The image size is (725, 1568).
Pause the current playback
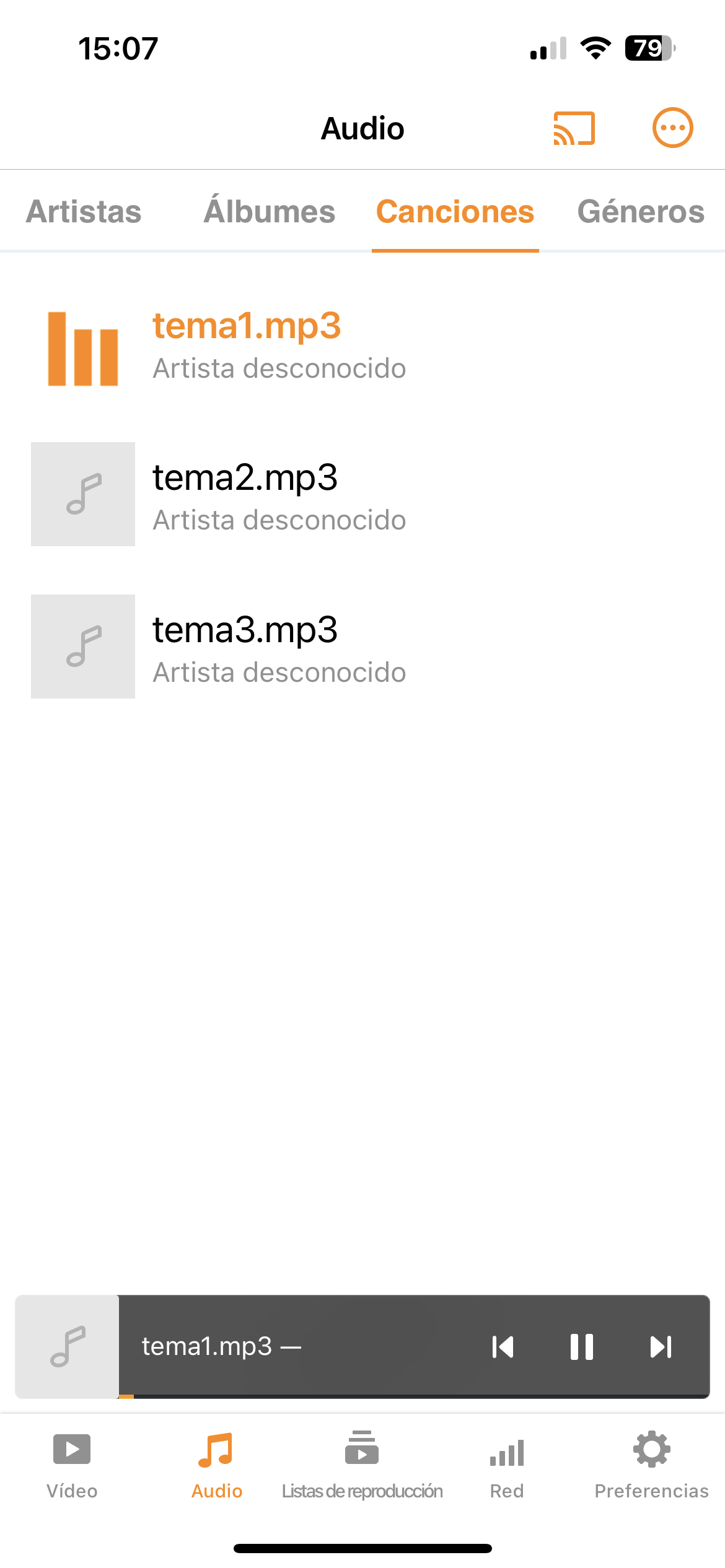(581, 1347)
